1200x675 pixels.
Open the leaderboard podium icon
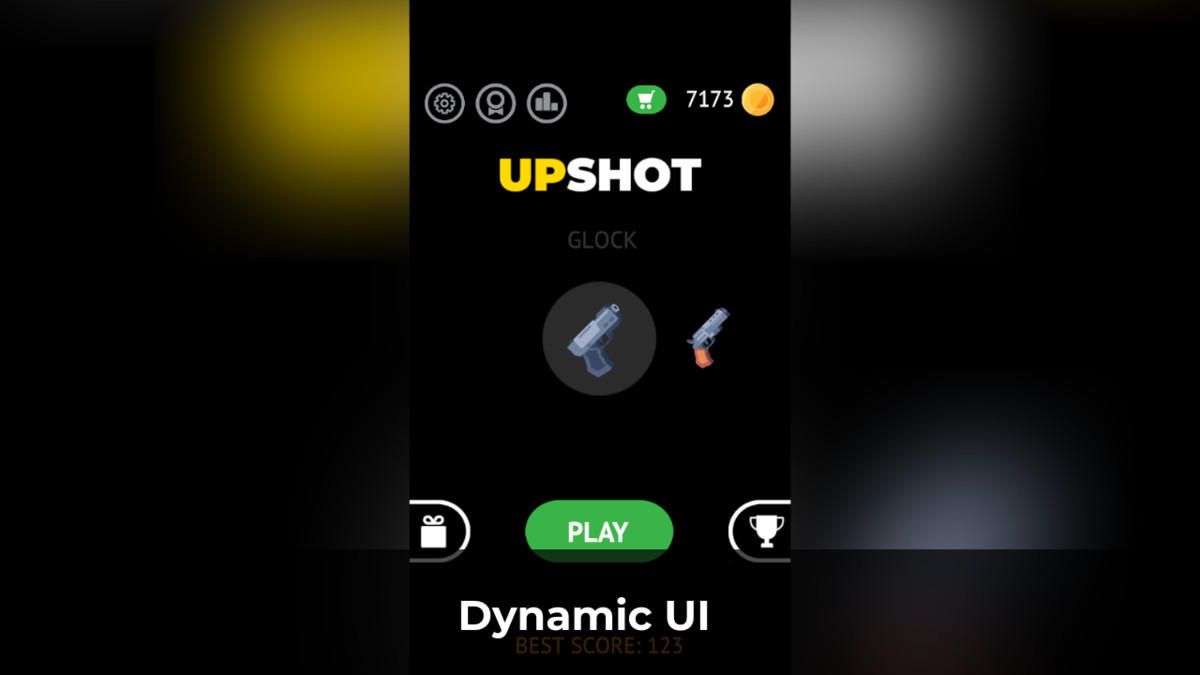click(547, 103)
